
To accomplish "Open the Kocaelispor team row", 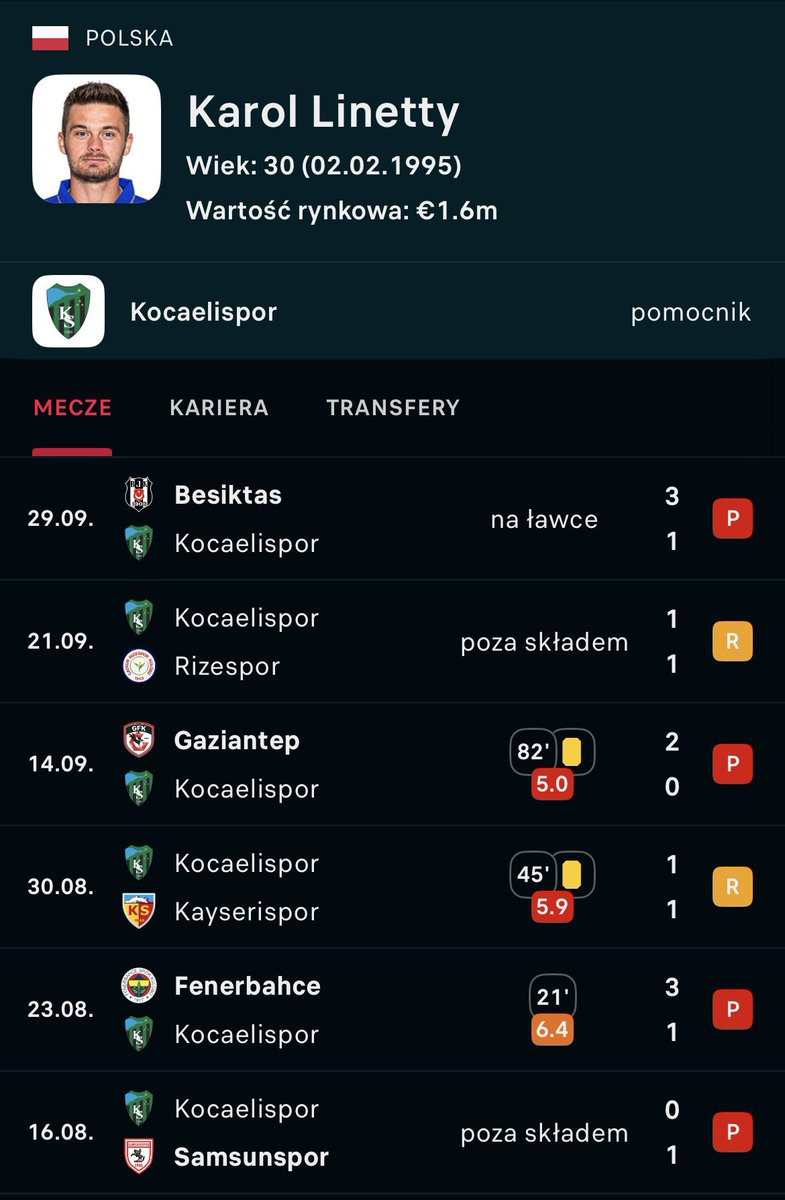I will (392, 312).
